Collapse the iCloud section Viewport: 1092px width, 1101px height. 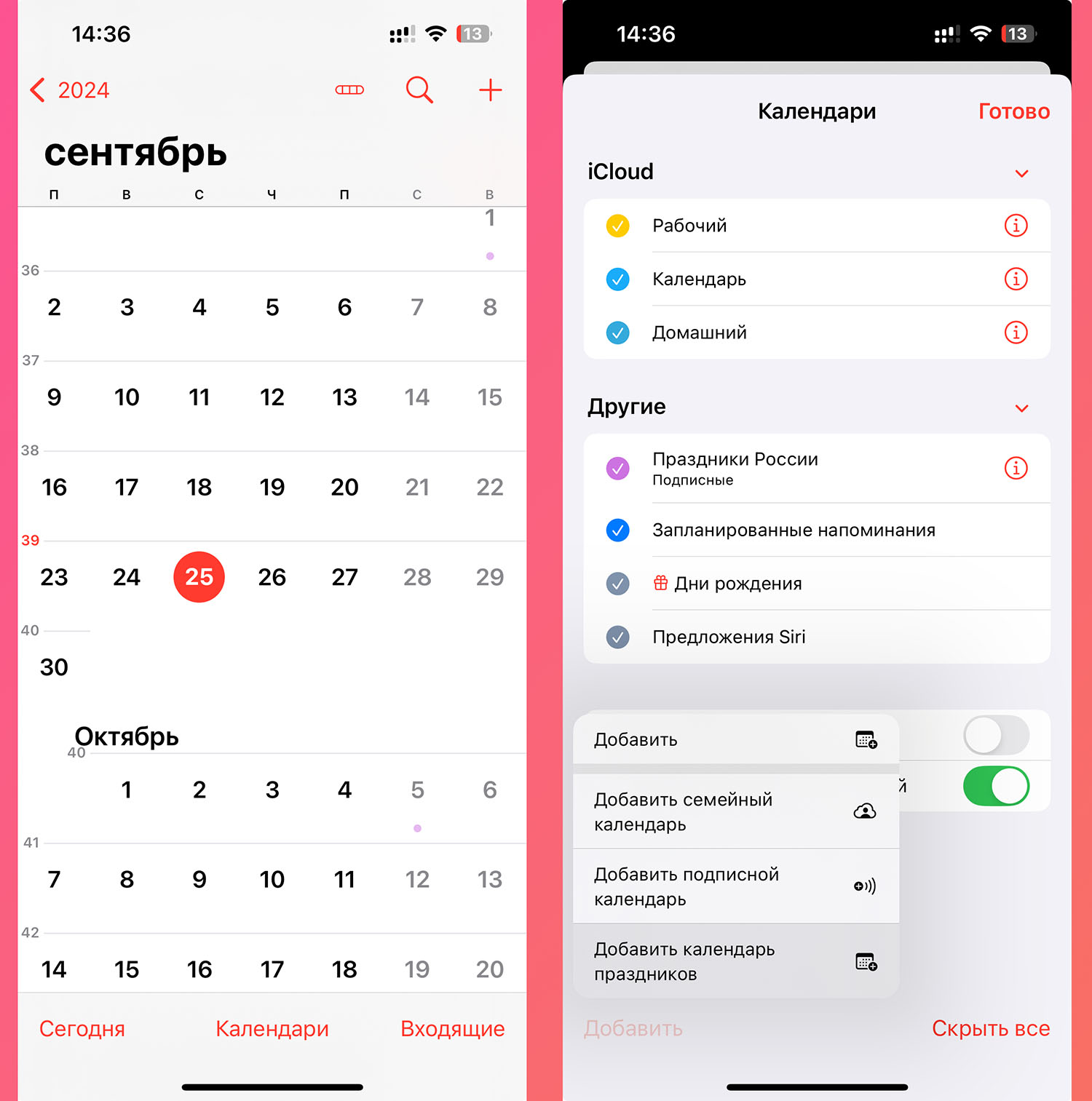1021,173
